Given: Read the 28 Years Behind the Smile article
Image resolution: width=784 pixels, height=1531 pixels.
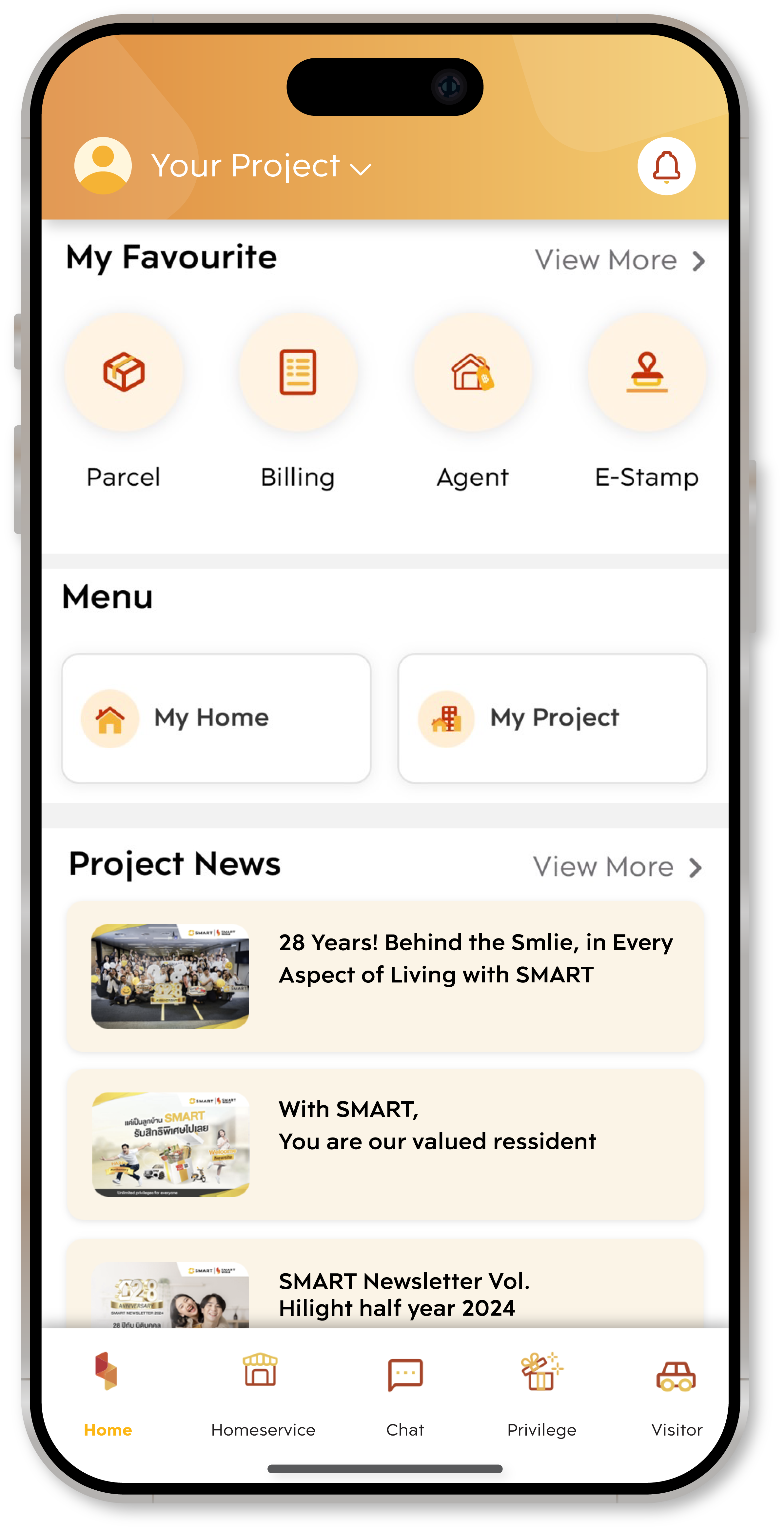Looking at the screenshot, I should pyautogui.click(x=385, y=976).
